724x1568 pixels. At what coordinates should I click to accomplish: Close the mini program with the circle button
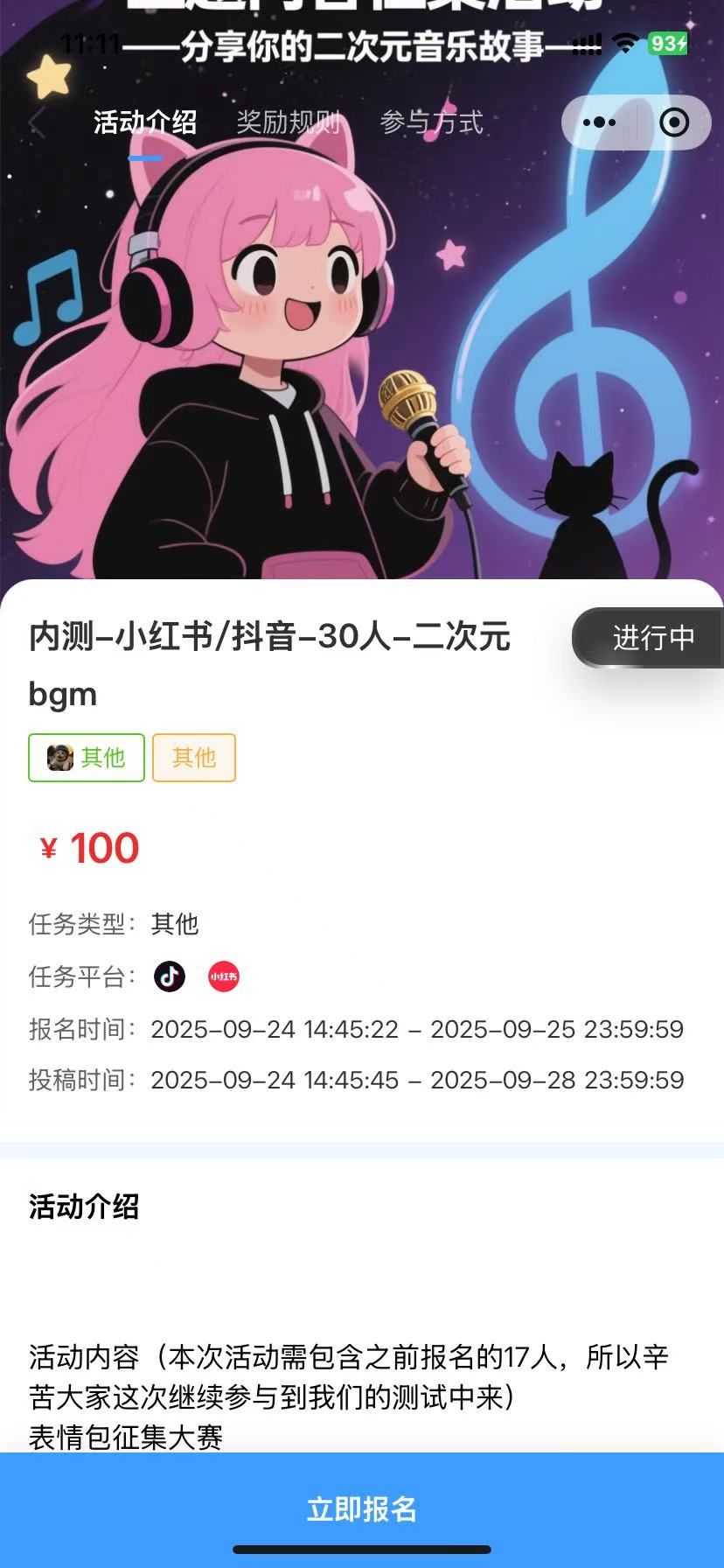pos(674,122)
